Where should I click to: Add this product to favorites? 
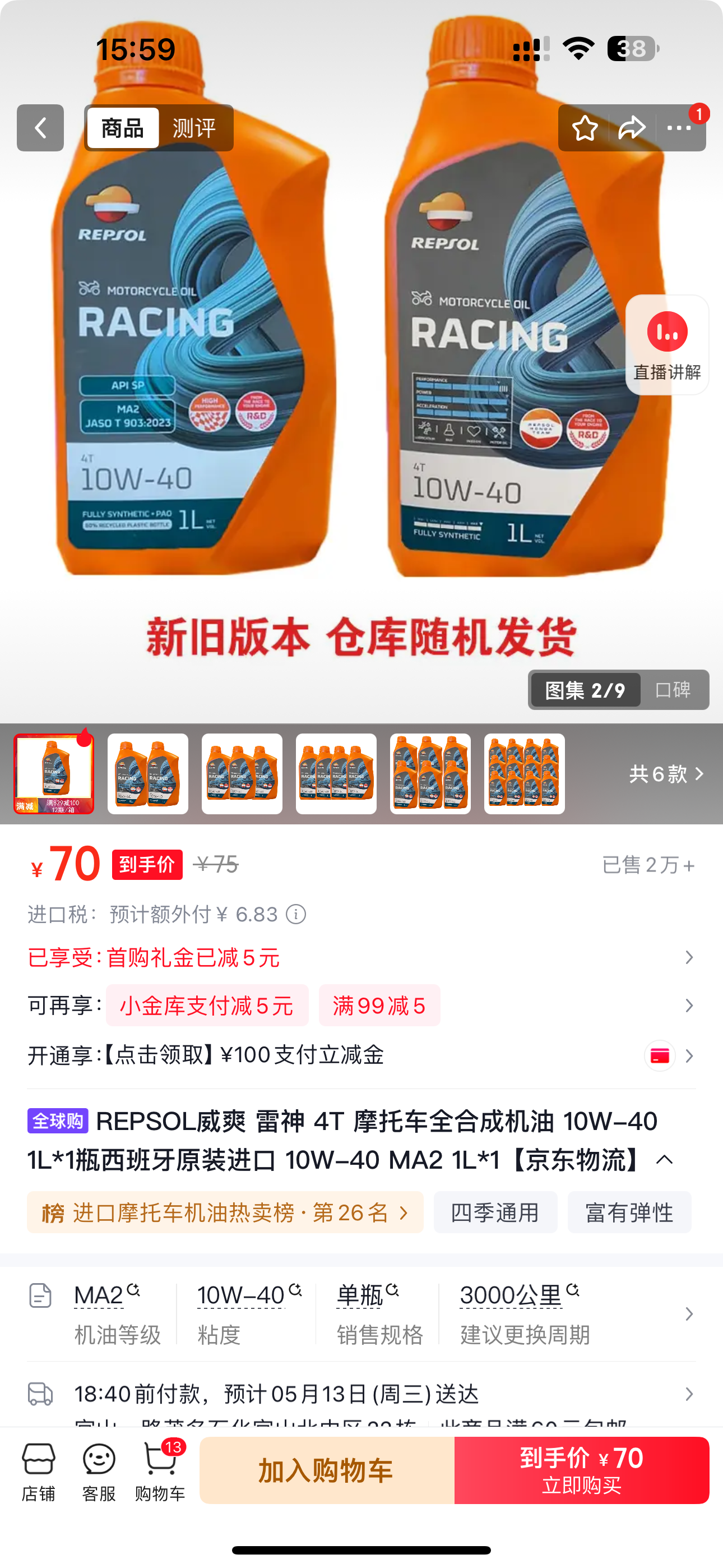coord(585,128)
